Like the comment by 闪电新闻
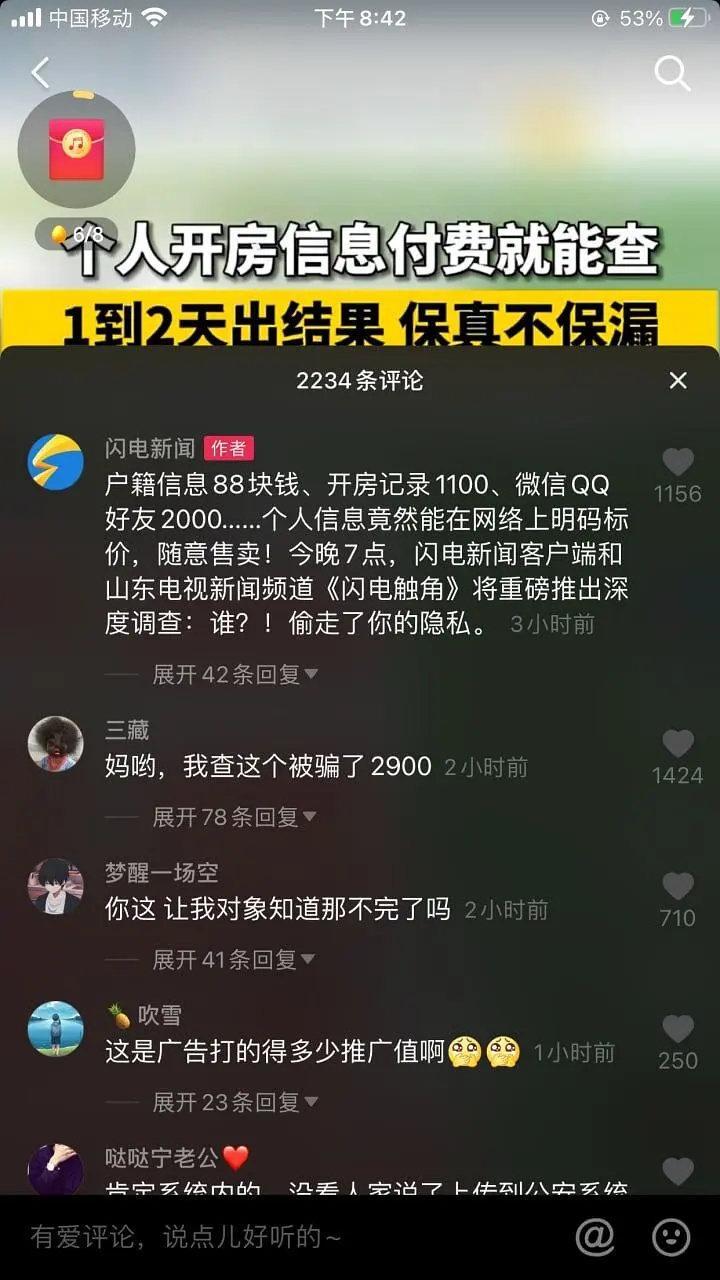 [x=678, y=462]
